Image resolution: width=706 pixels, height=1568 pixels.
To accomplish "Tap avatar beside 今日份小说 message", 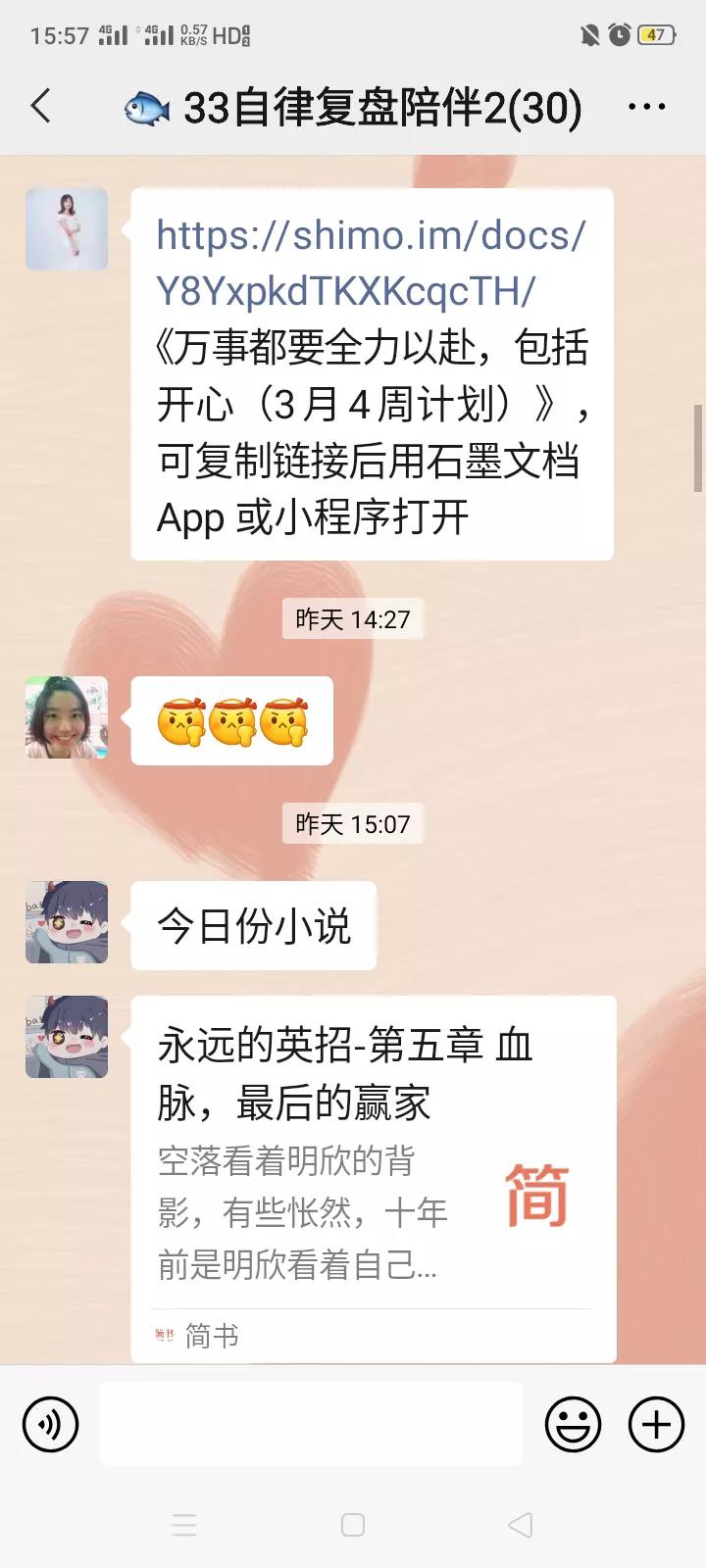I will 67,922.
